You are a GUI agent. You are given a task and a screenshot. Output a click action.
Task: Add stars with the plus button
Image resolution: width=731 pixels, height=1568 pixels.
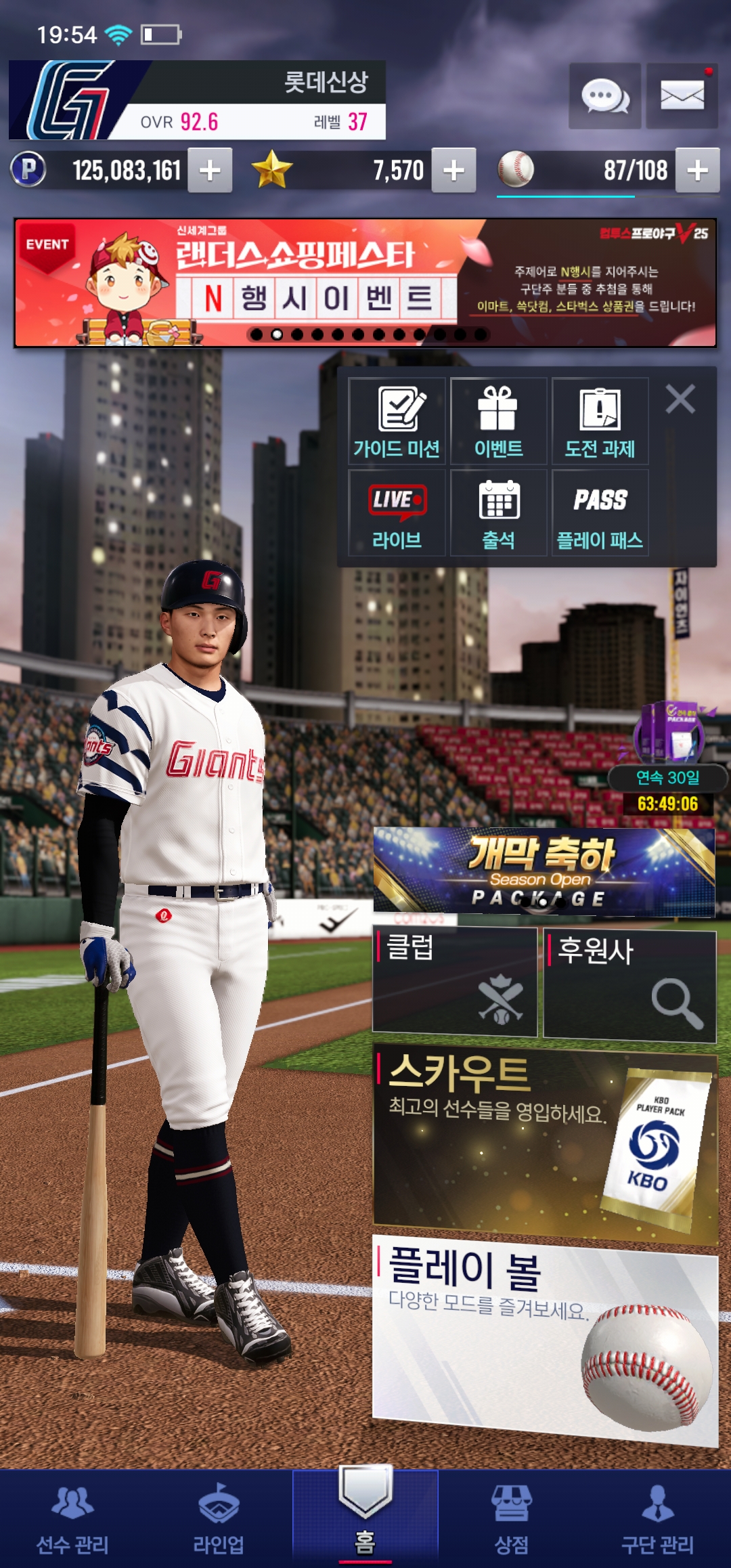(453, 171)
